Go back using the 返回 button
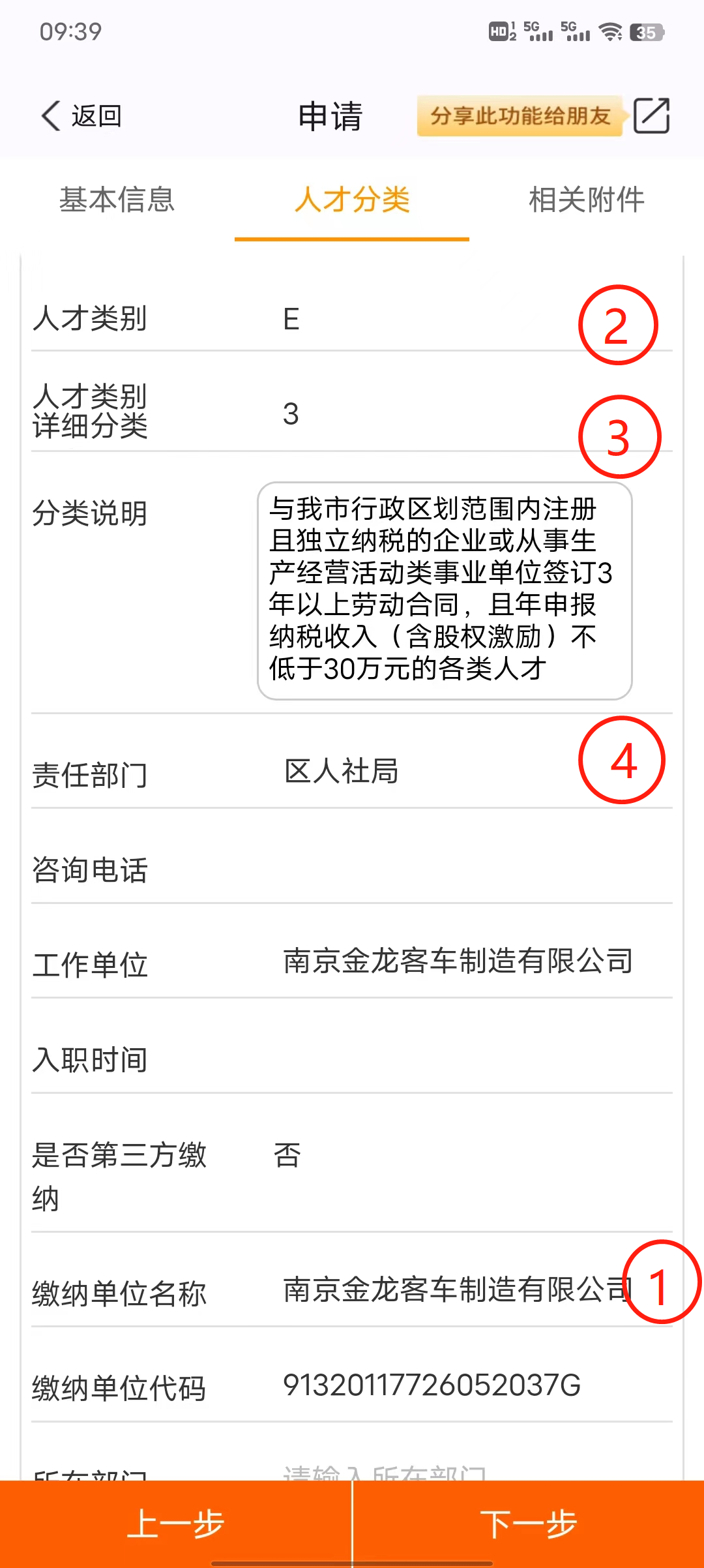This screenshot has width=704, height=1568. (81, 116)
